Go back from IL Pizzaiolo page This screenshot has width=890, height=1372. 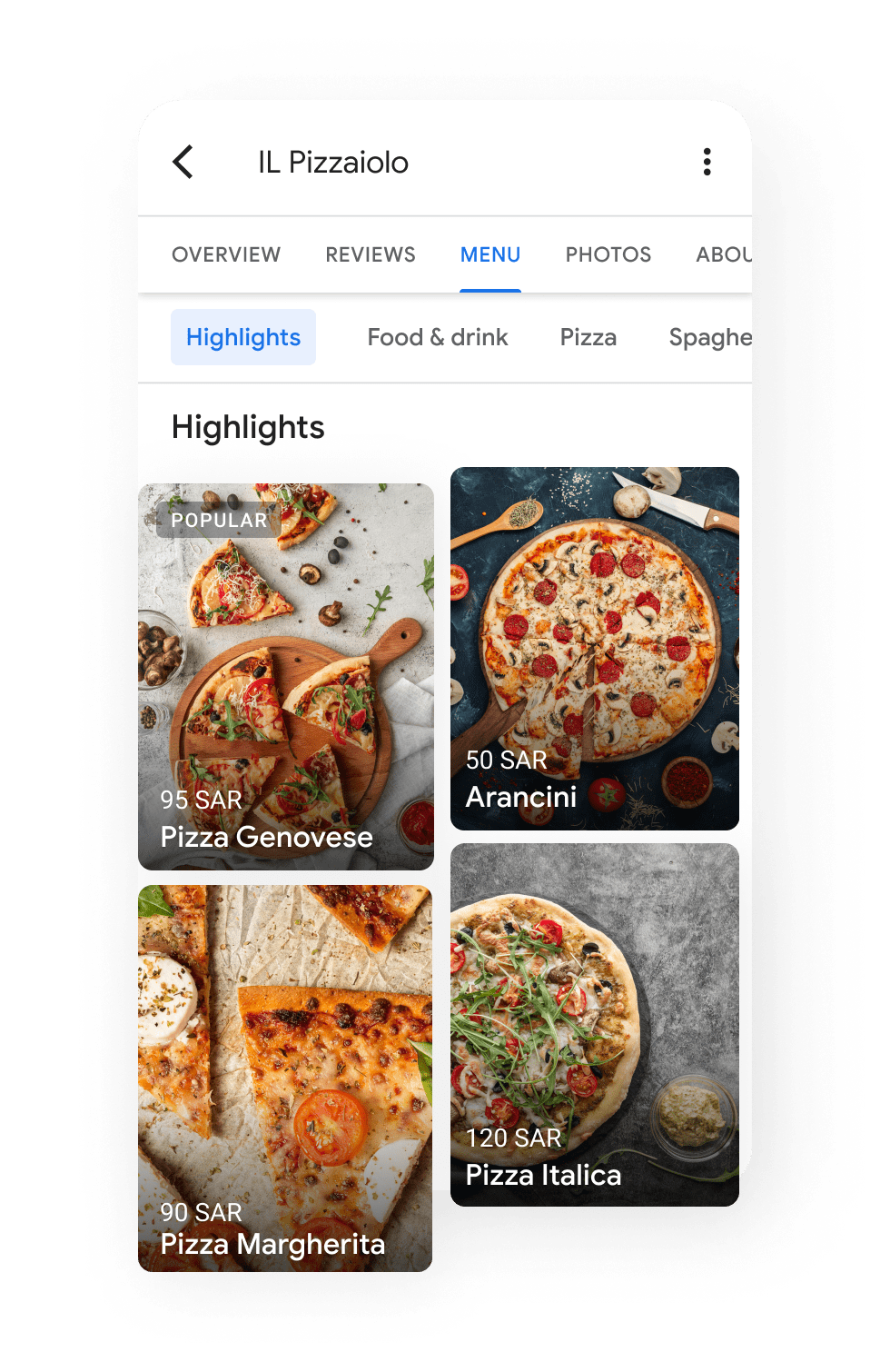tap(183, 162)
